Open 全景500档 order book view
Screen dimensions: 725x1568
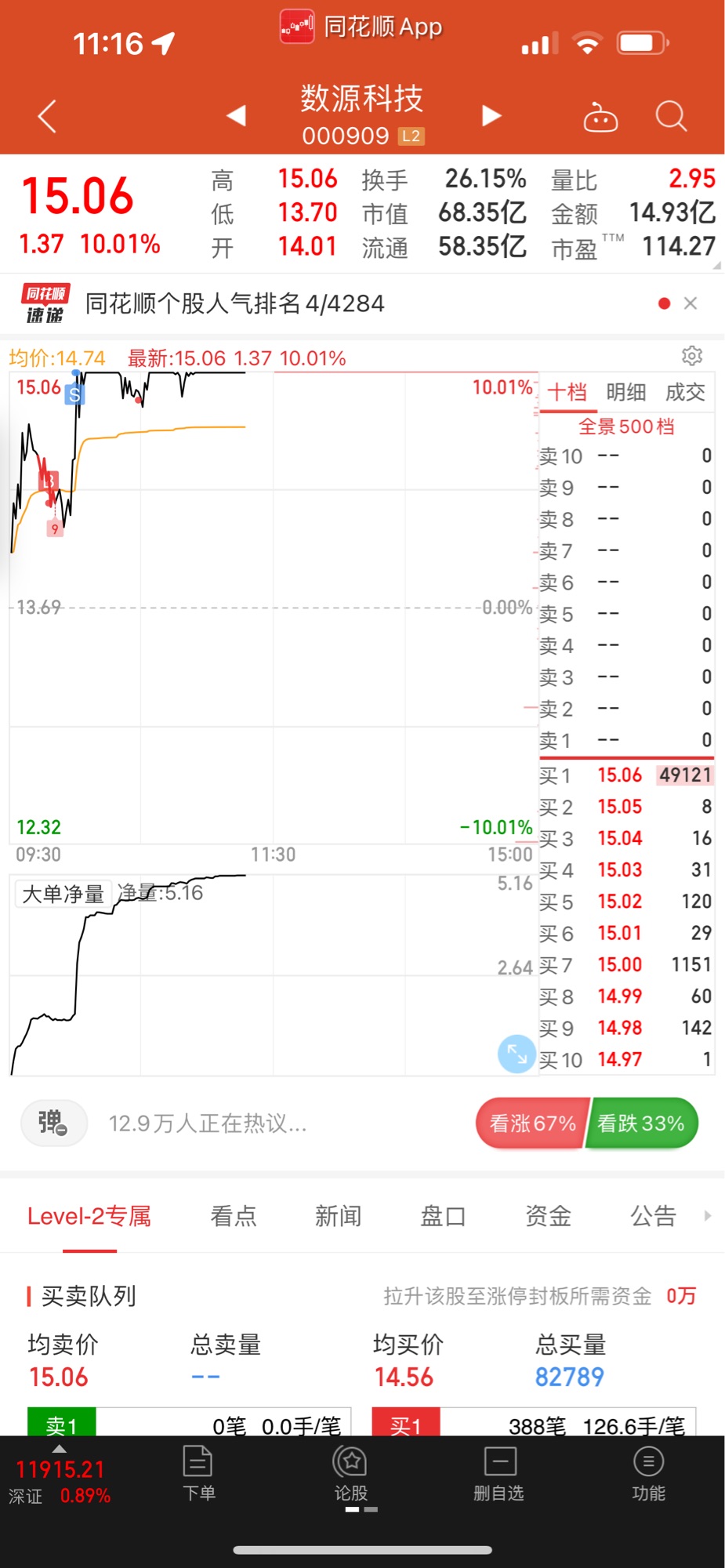(x=626, y=426)
